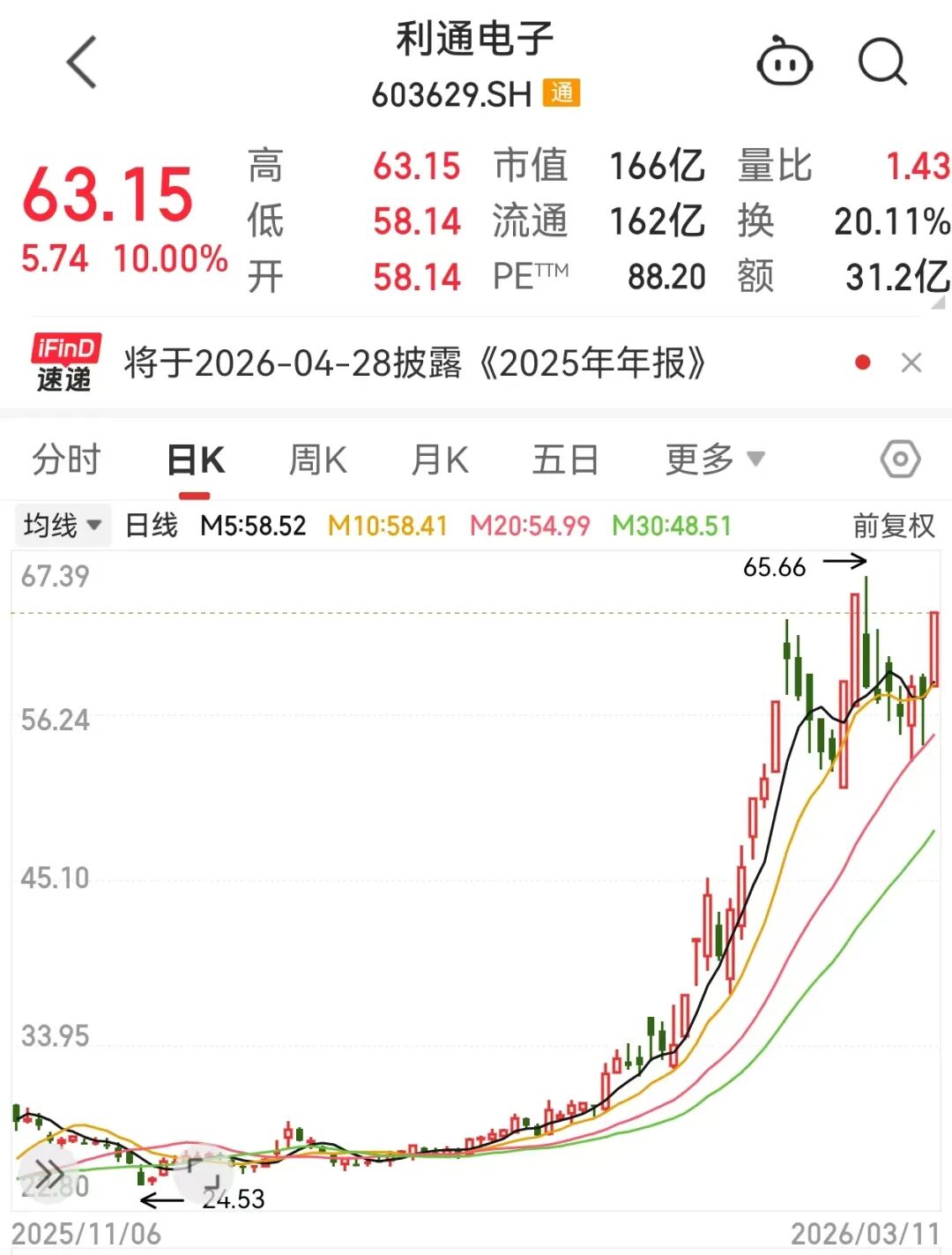The width and height of the screenshot is (952, 1255).
Task: Toggle the M5 moving average legend
Action: (x=254, y=525)
